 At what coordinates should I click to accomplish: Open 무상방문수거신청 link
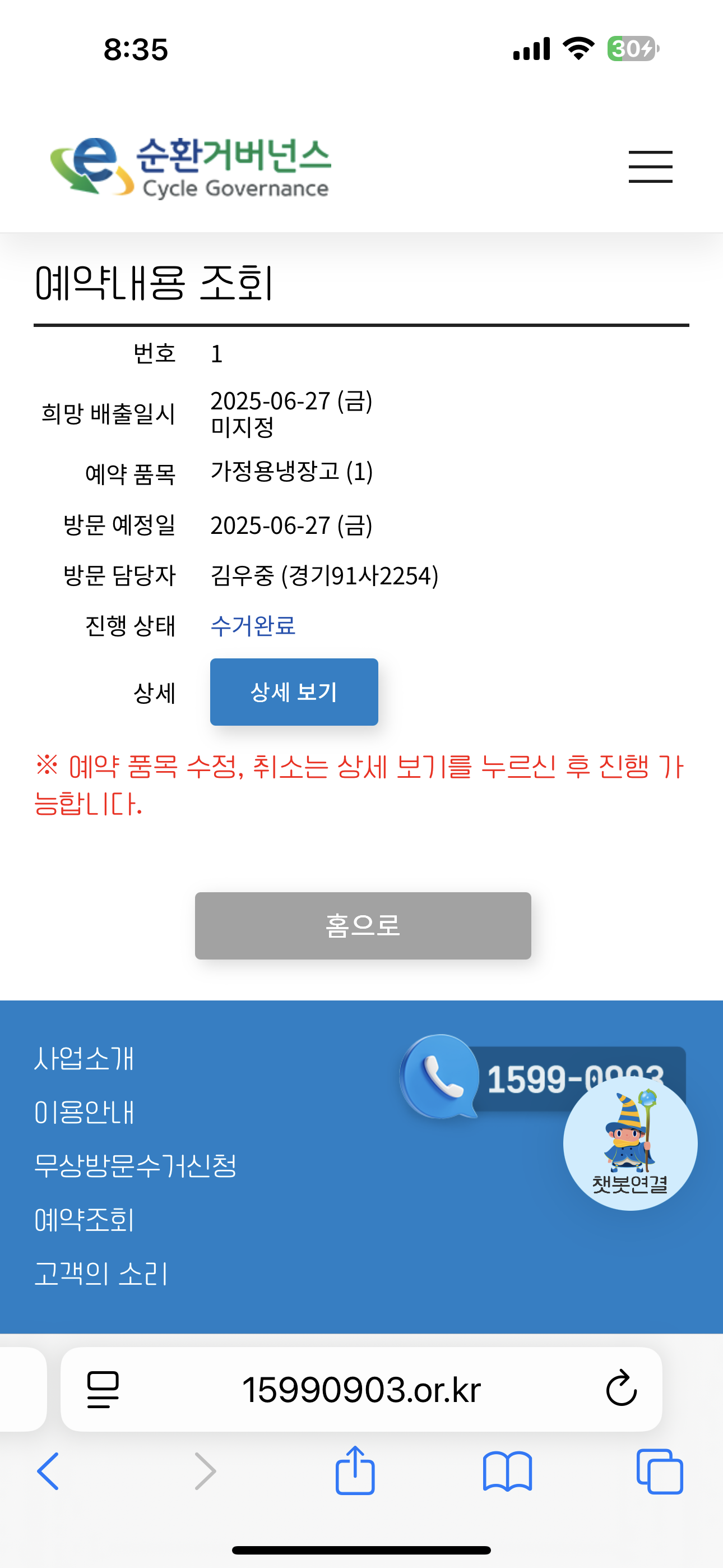click(x=135, y=1166)
